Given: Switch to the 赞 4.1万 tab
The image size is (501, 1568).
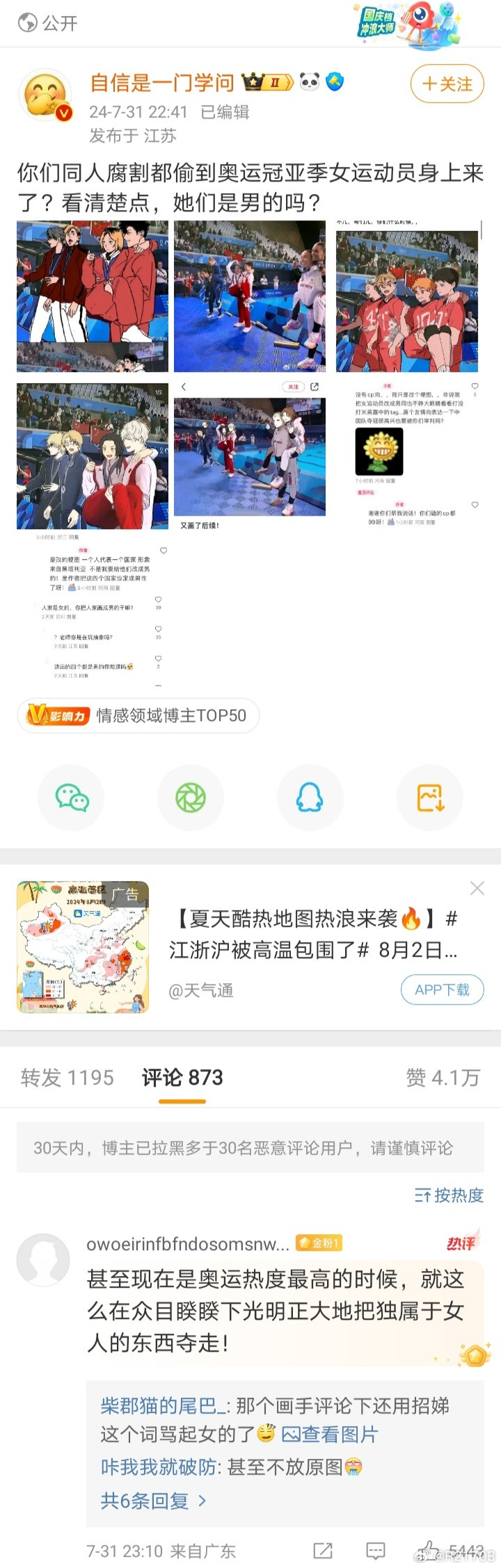Looking at the screenshot, I should (443, 1078).
